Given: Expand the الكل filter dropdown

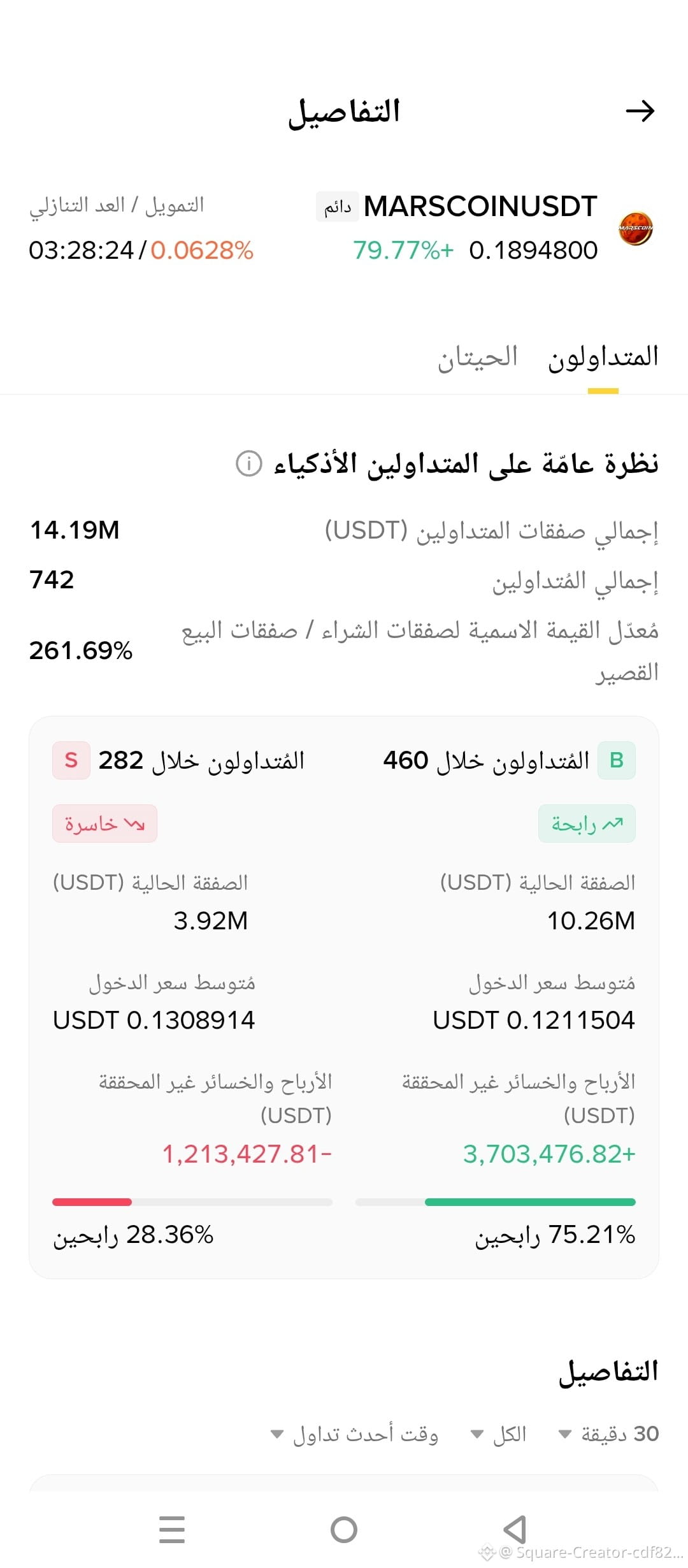Looking at the screenshot, I should pos(498,1434).
